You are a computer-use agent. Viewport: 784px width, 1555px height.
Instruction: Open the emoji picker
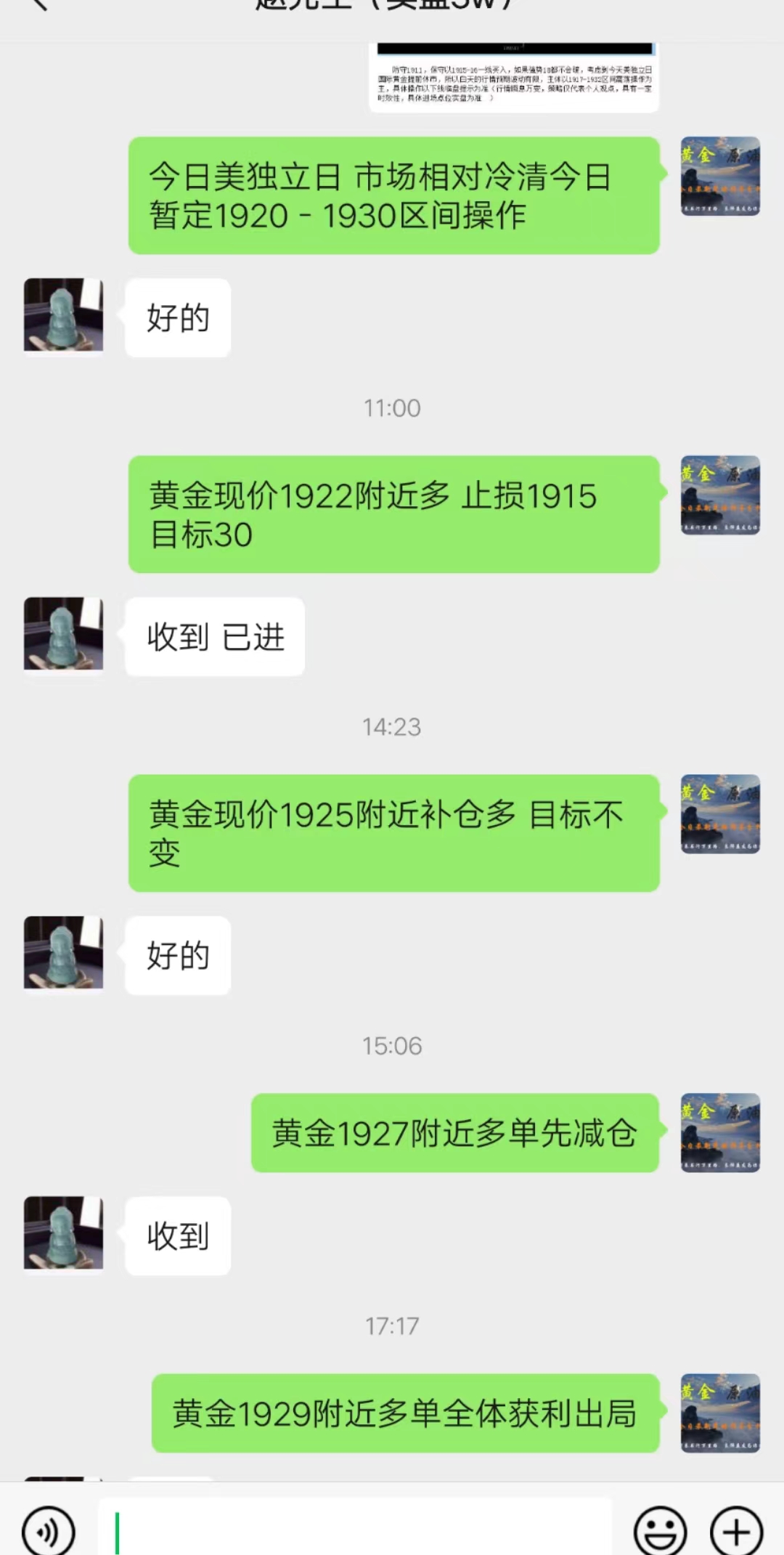(x=660, y=1531)
